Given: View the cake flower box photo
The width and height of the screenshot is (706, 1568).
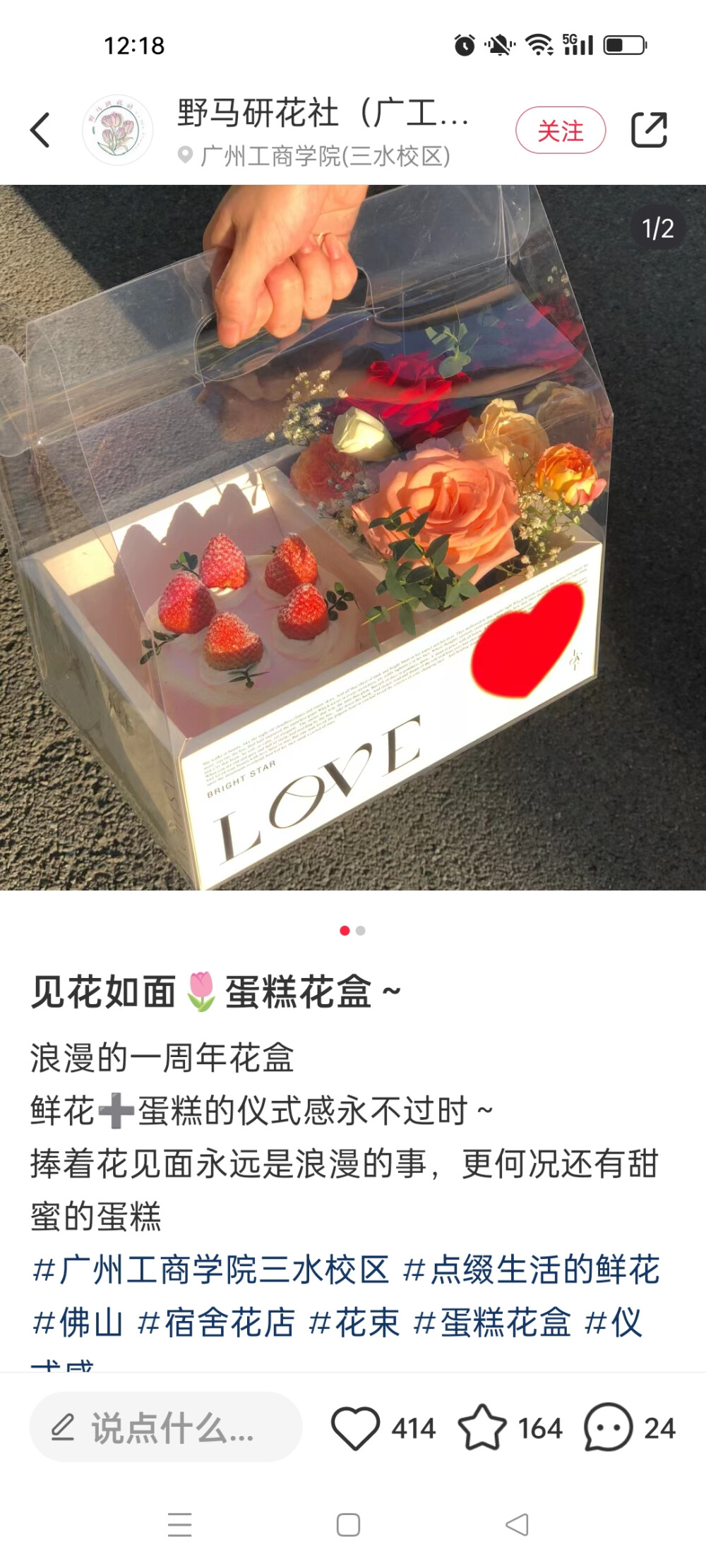Looking at the screenshot, I should (353, 536).
